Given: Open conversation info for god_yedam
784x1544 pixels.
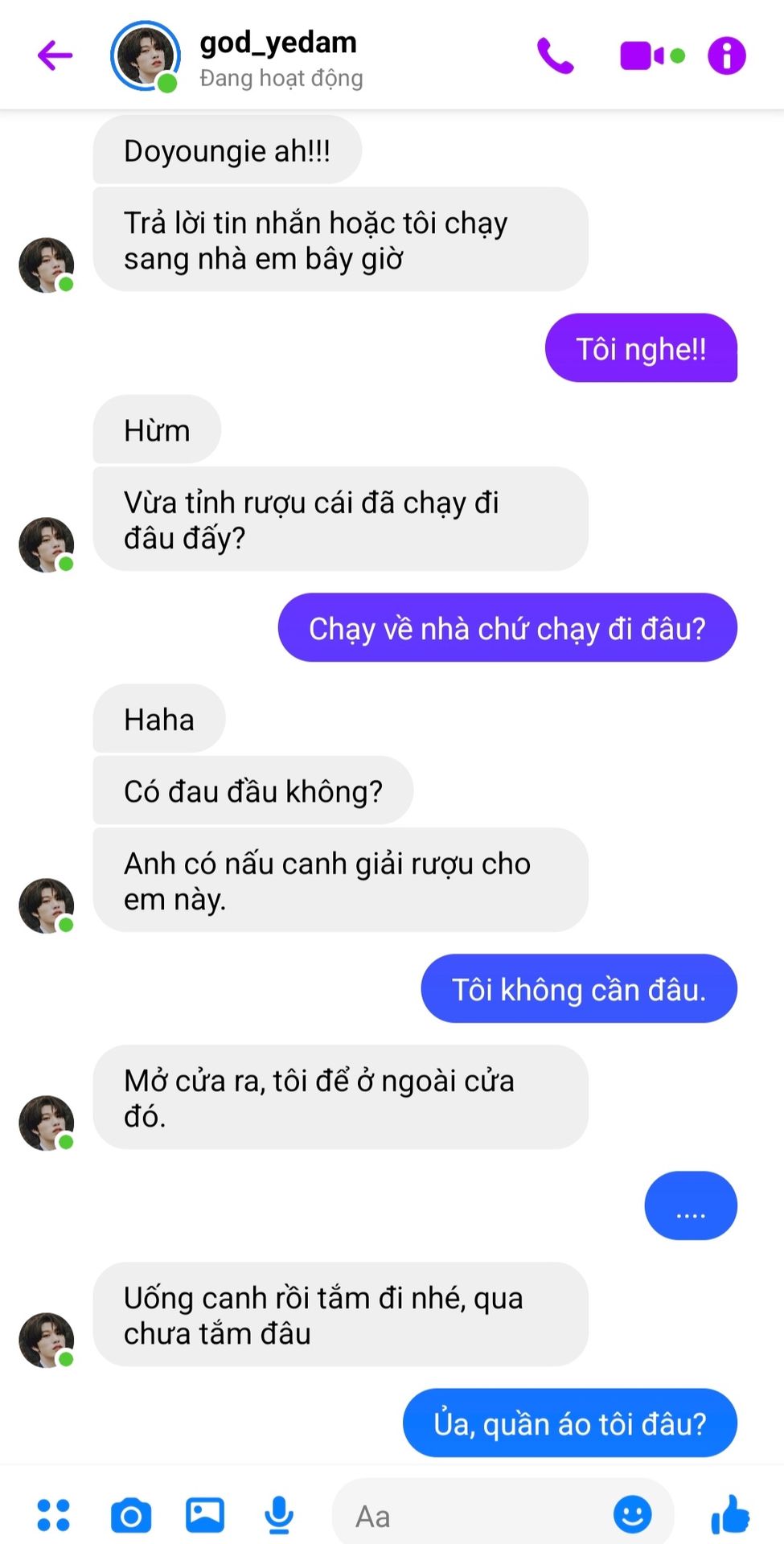Looking at the screenshot, I should pyautogui.click(x=726, y=55).
